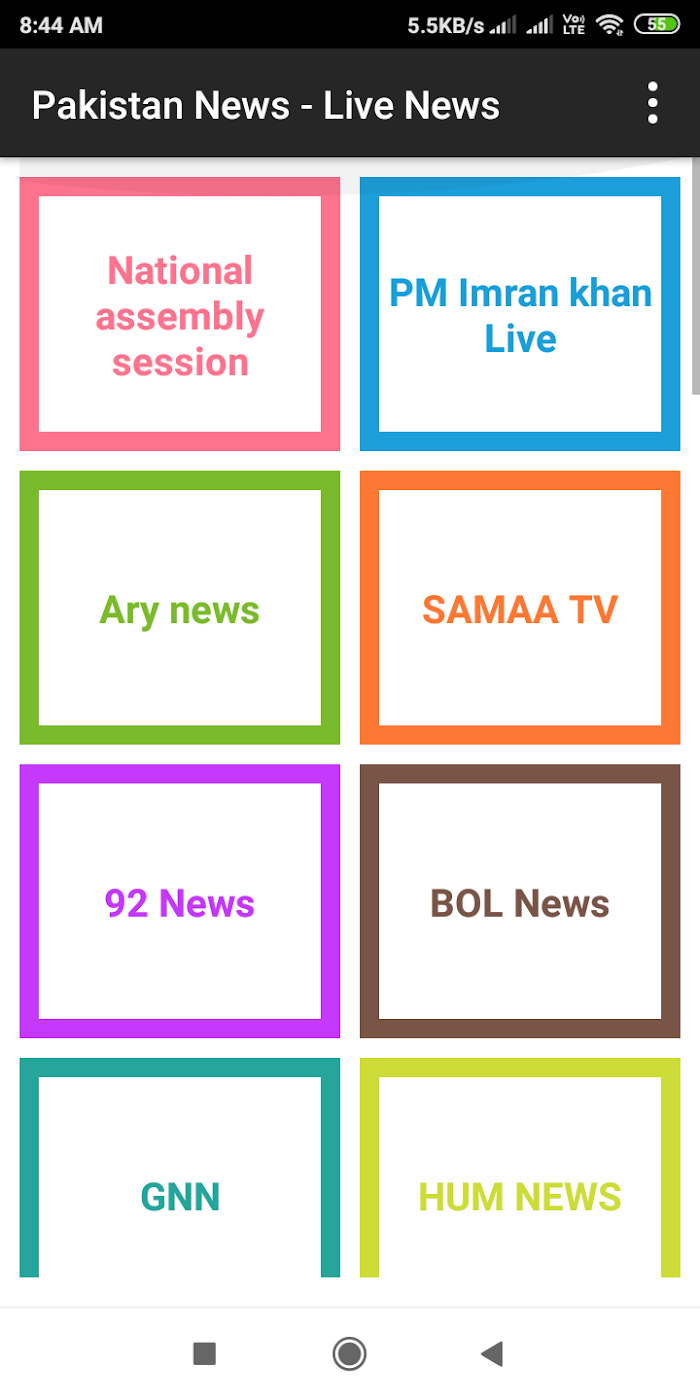The height and width of the screenshot is (1400, 700).
Task: Tap the GNN channel card
Action: [x=180, y=1168]
